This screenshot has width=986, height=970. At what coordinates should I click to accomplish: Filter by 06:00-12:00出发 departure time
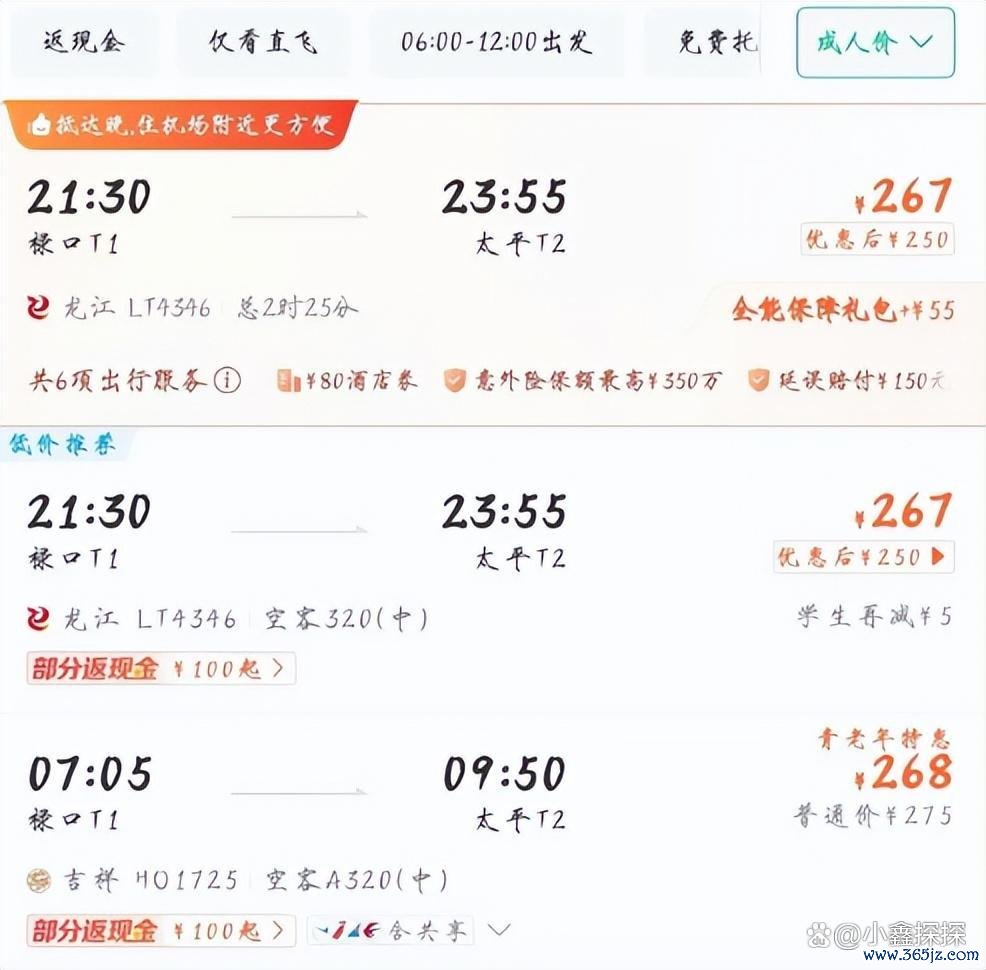[x=496, y=42]
